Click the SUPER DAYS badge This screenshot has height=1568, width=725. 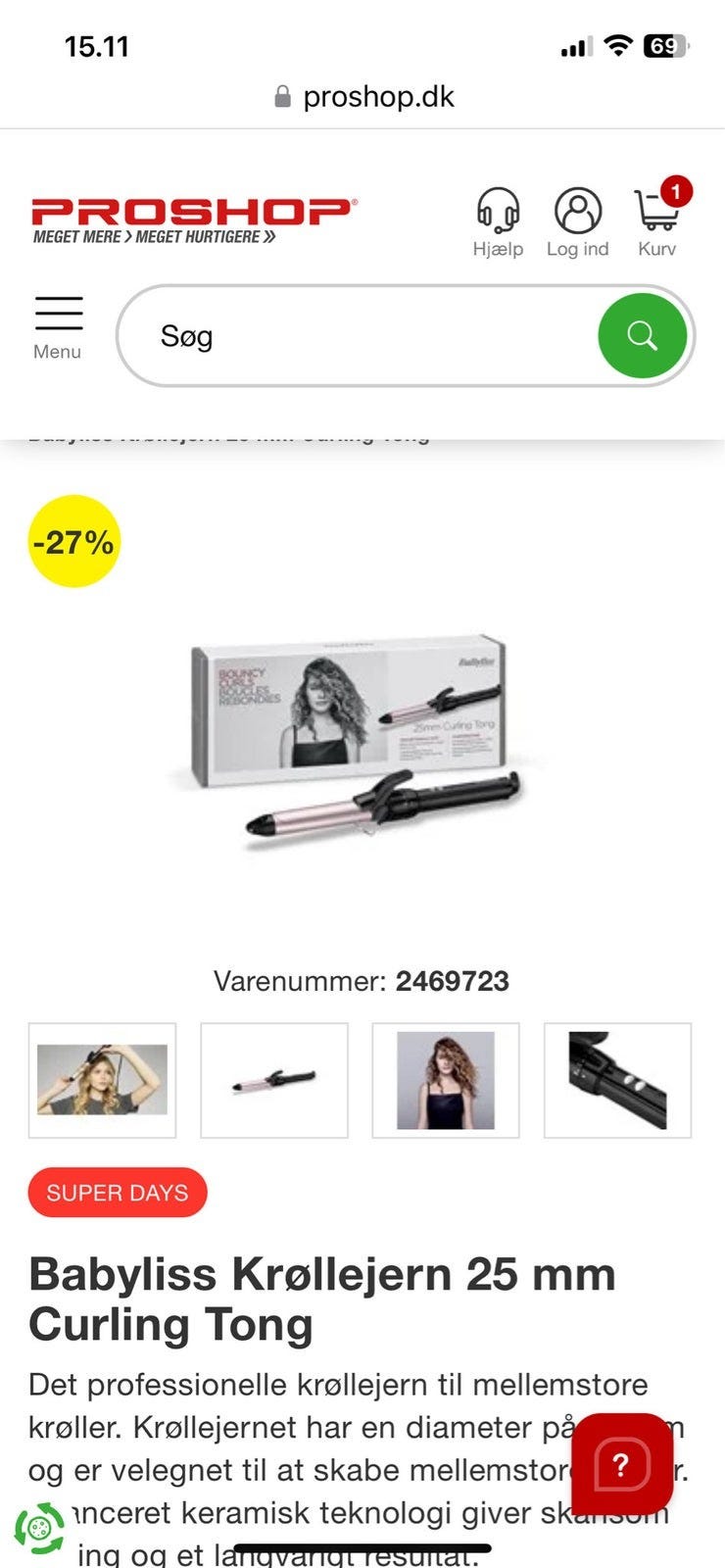[x=118, y=1193]
